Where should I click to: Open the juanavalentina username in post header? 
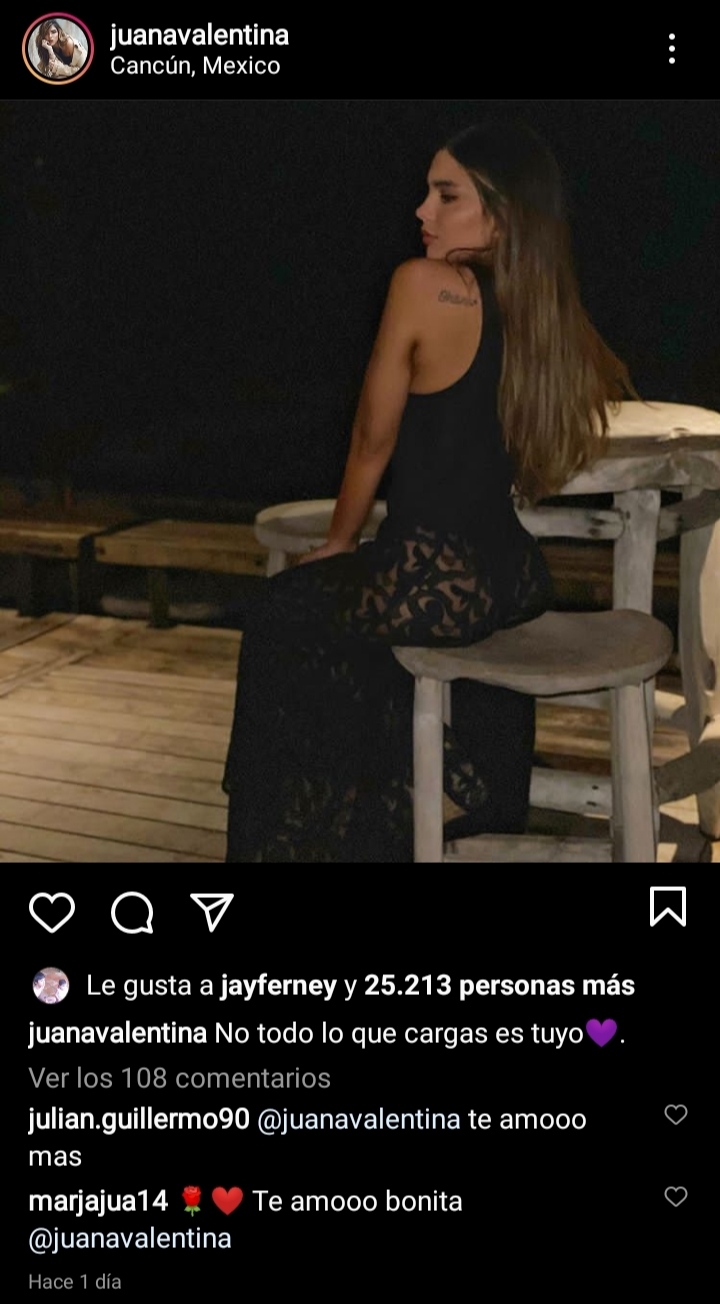(x=199, y=36)
